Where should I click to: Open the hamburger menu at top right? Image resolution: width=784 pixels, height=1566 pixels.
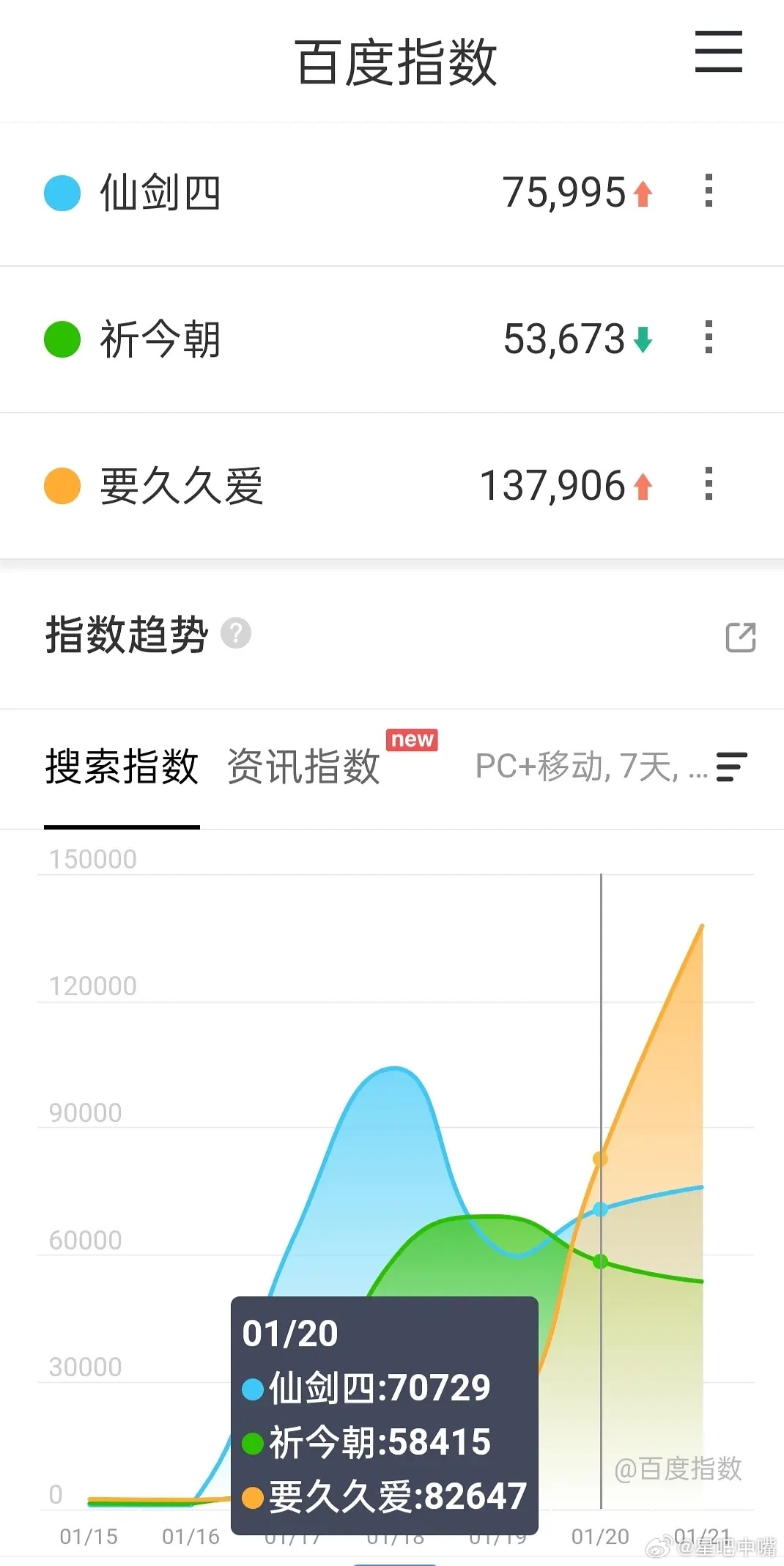(718, 53)
